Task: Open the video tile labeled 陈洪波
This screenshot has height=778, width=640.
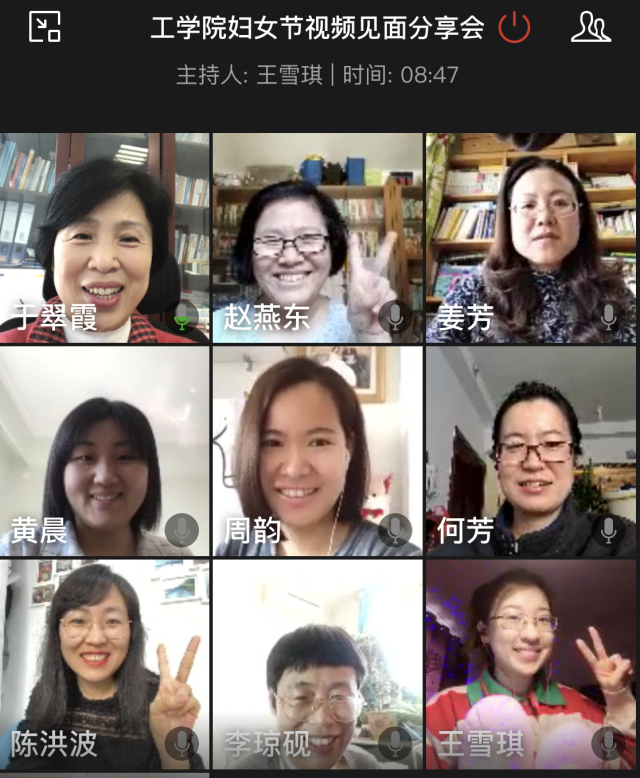Action: 105,664
